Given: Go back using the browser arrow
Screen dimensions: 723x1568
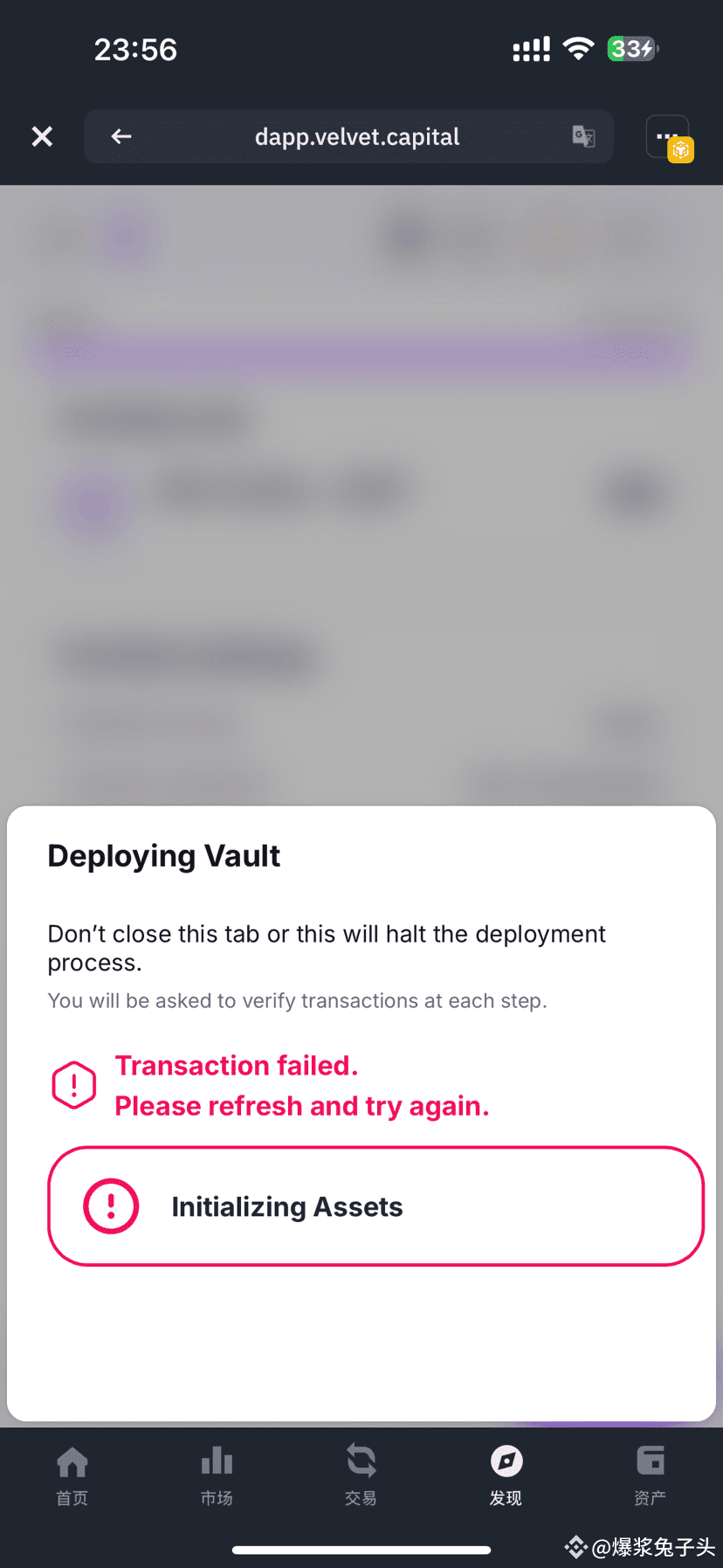Looking at the screenshot, I should coord(121,136).
